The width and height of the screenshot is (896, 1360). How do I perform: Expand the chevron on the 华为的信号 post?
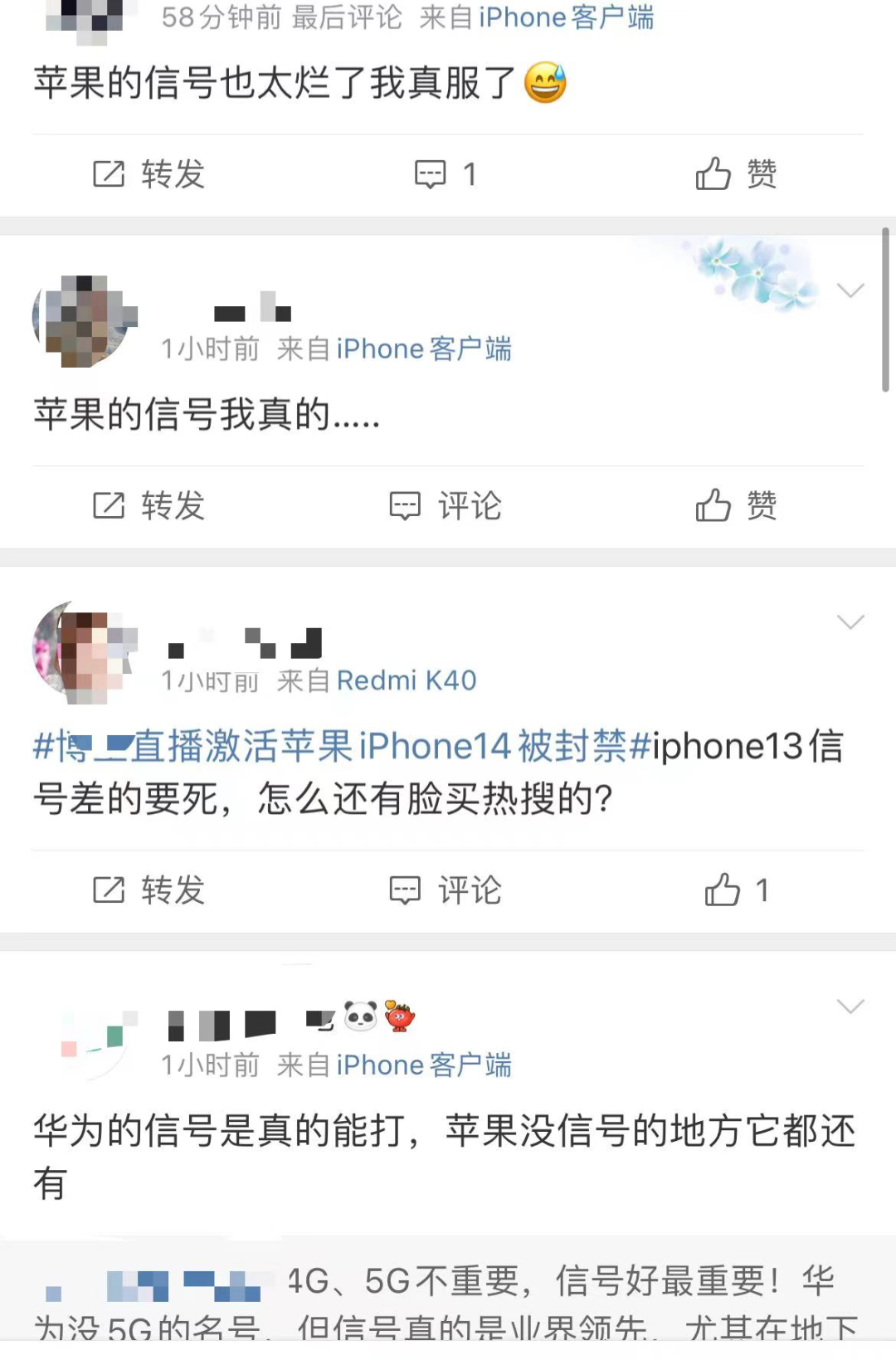(x=850, y=1007)
